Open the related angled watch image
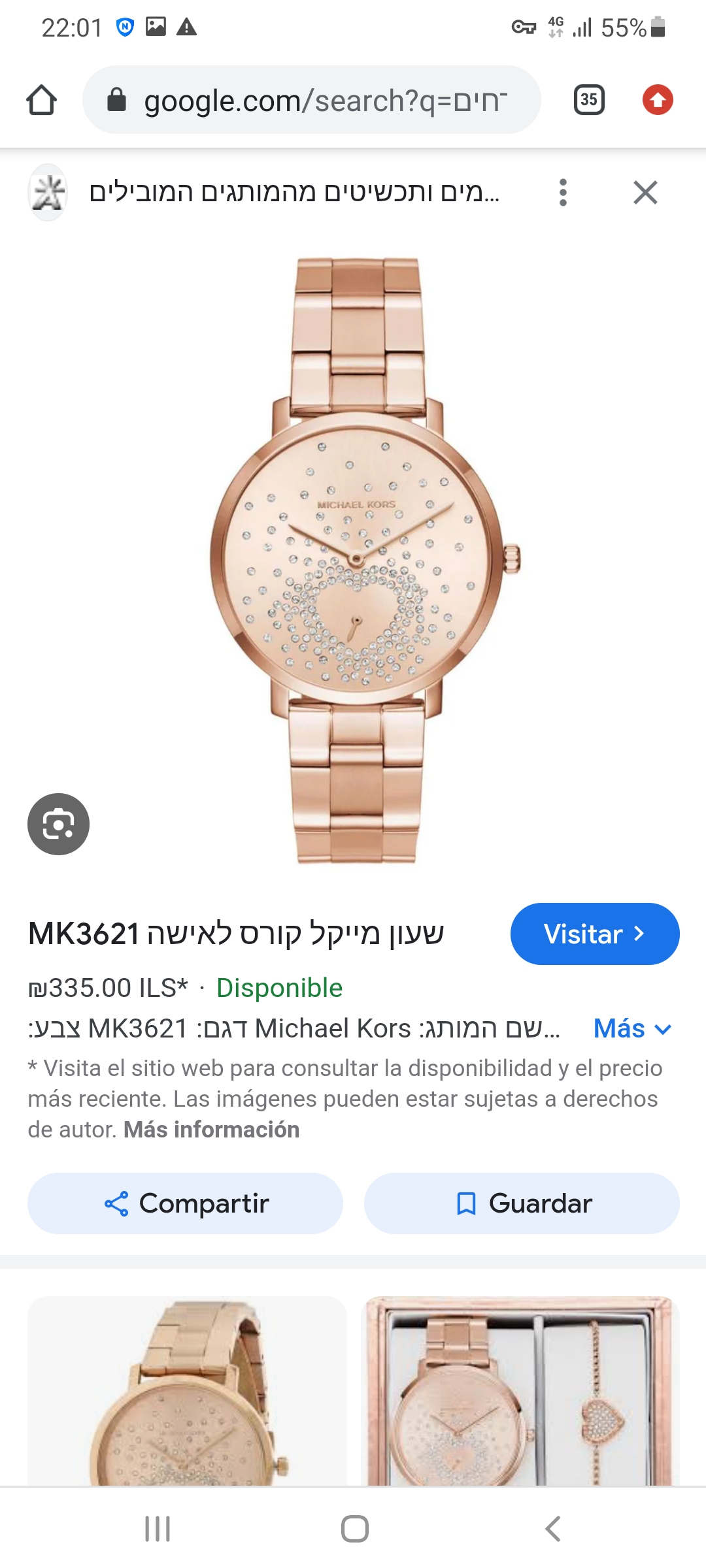 point(187,1392)
